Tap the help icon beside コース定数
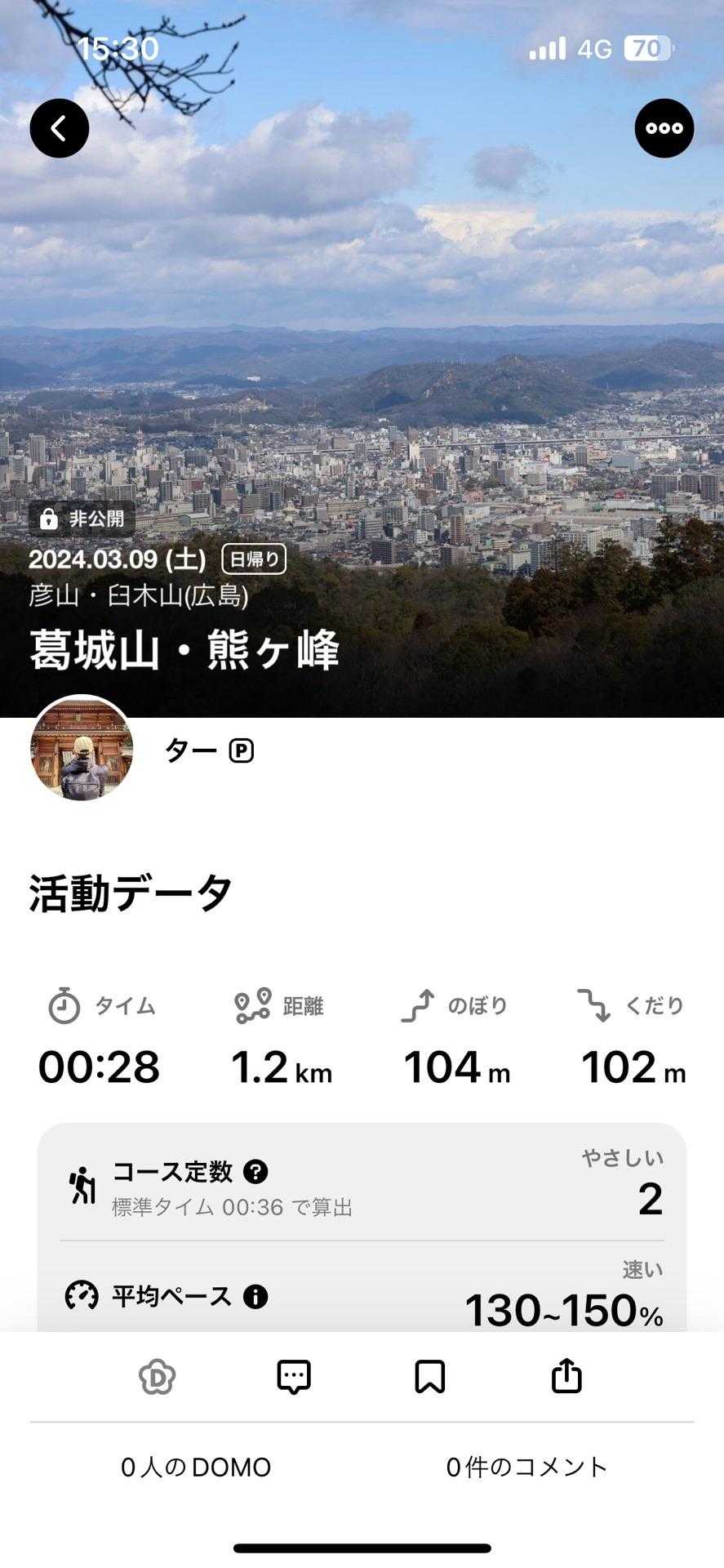 pyautogui.click(x=255, y=1172)
